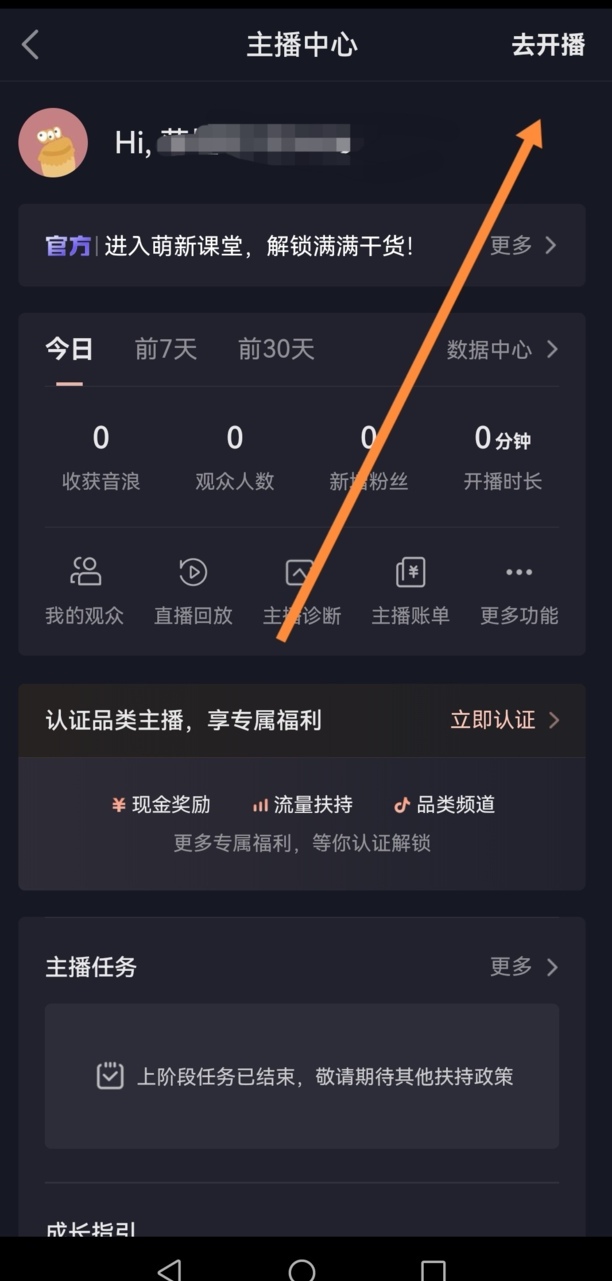Select the 前30天 tab
The width and height of the screenshot is (612, 1281).
tap(276, 349)
